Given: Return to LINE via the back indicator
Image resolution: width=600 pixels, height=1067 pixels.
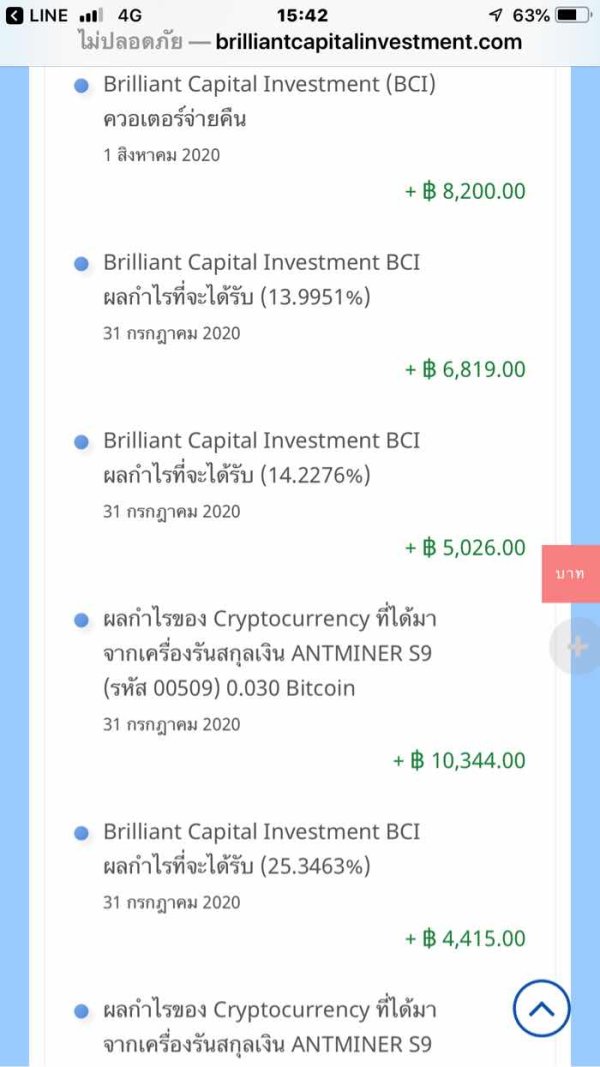Looking at the screenshot, I should [37, 15].
